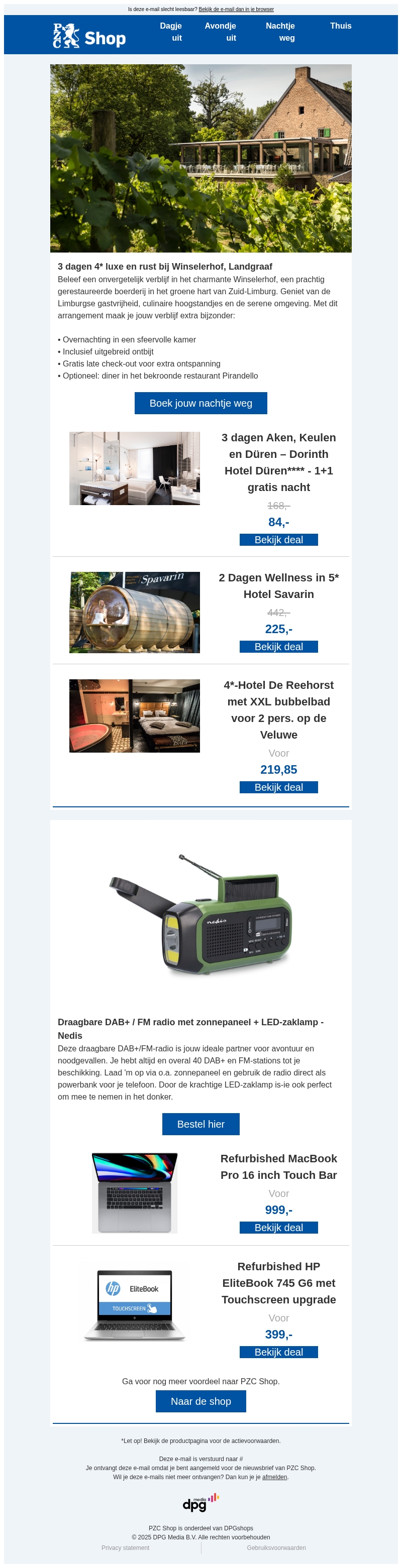Open the MacBook Pro product image
The image size is (402, 1568).
coord(135,1192)
